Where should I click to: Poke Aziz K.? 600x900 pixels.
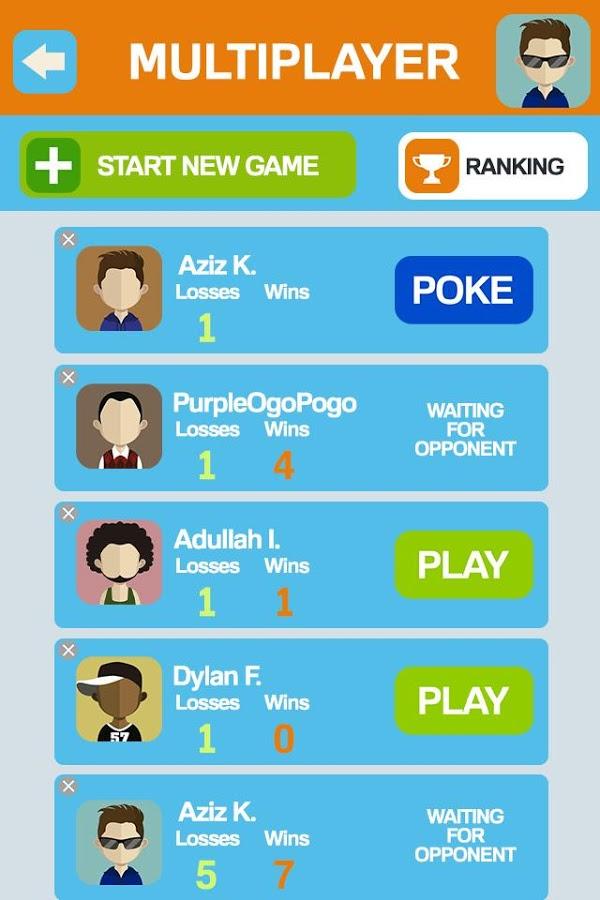(463, 291)
